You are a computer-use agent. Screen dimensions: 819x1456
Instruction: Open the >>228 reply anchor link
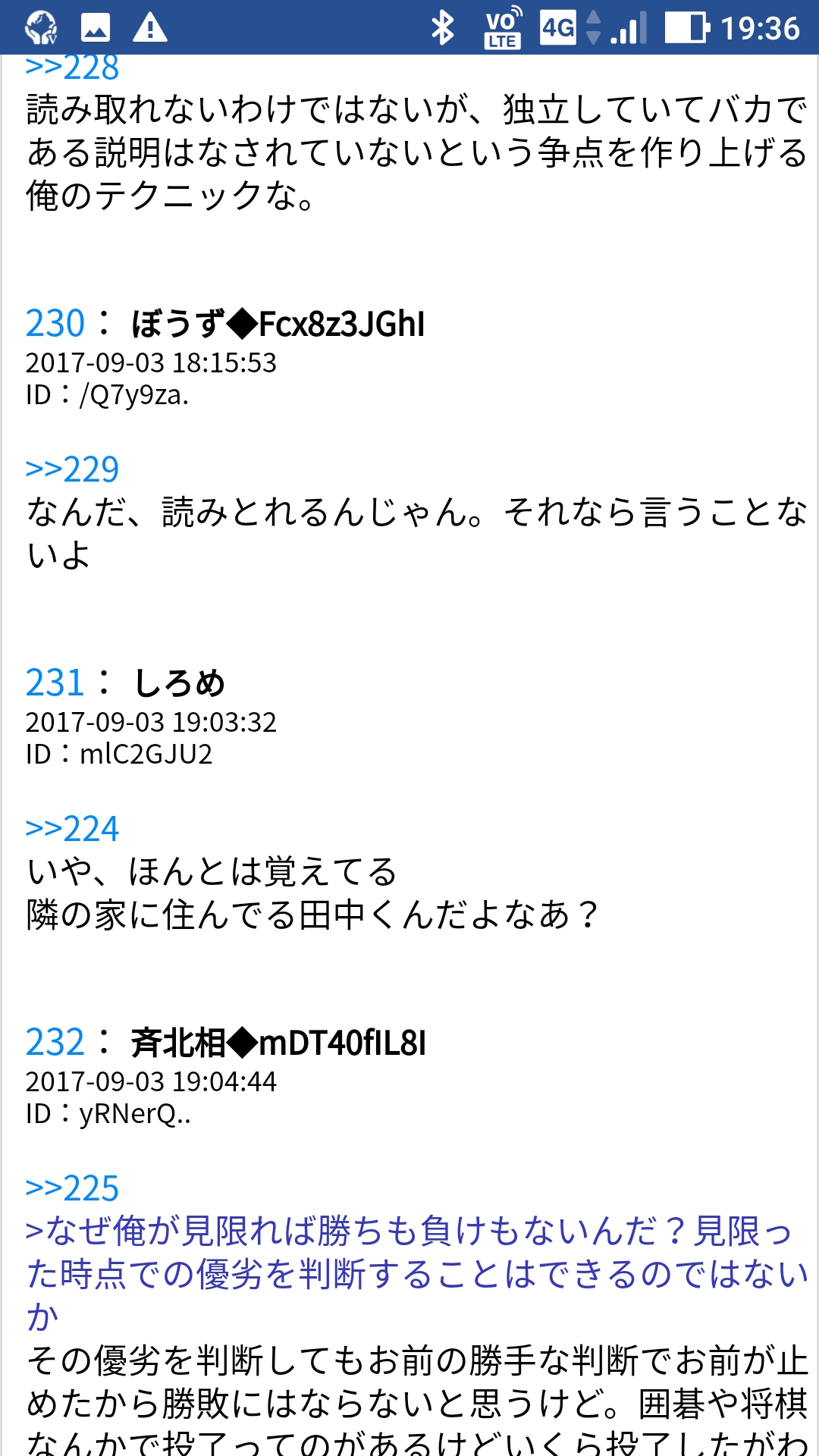pos(72,69)
